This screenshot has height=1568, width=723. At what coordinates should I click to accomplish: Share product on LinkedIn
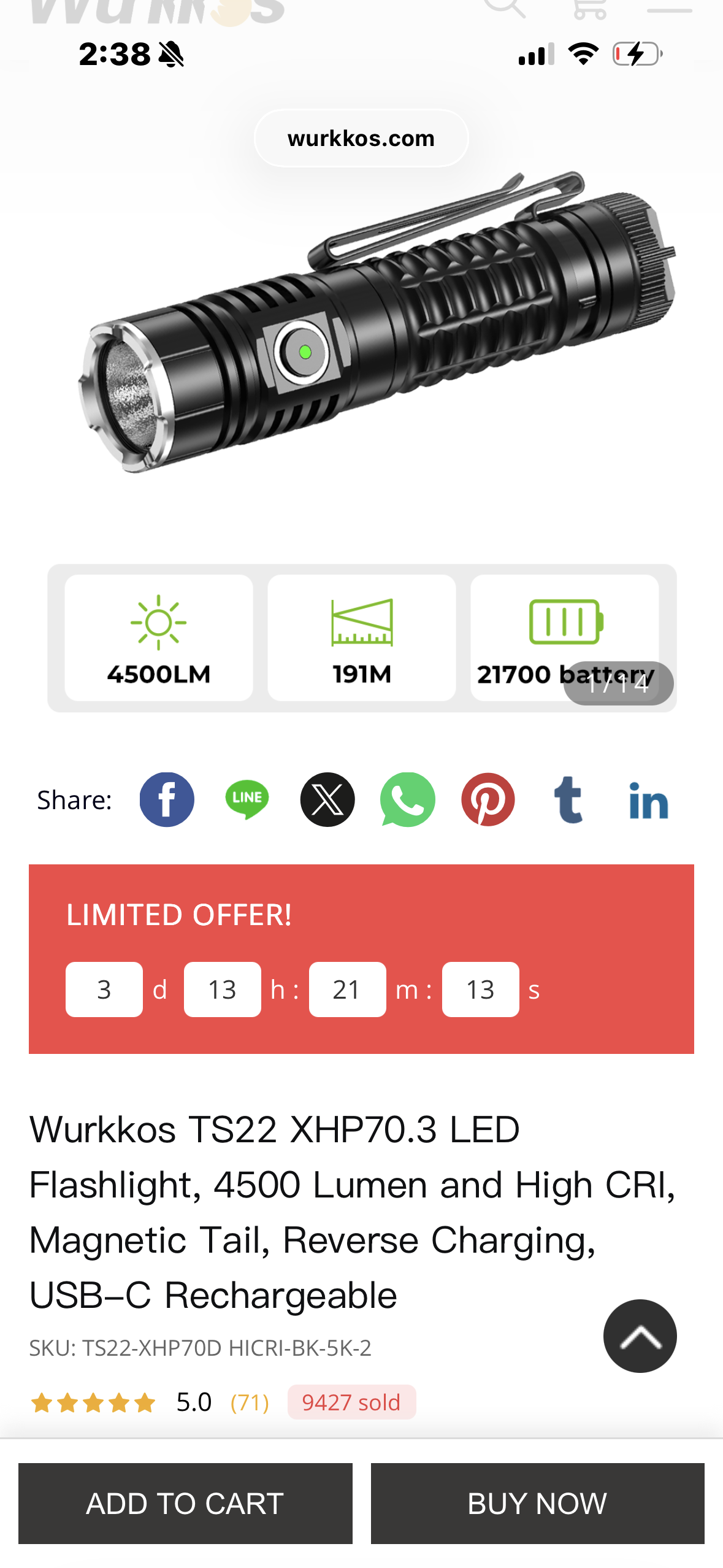648,801
